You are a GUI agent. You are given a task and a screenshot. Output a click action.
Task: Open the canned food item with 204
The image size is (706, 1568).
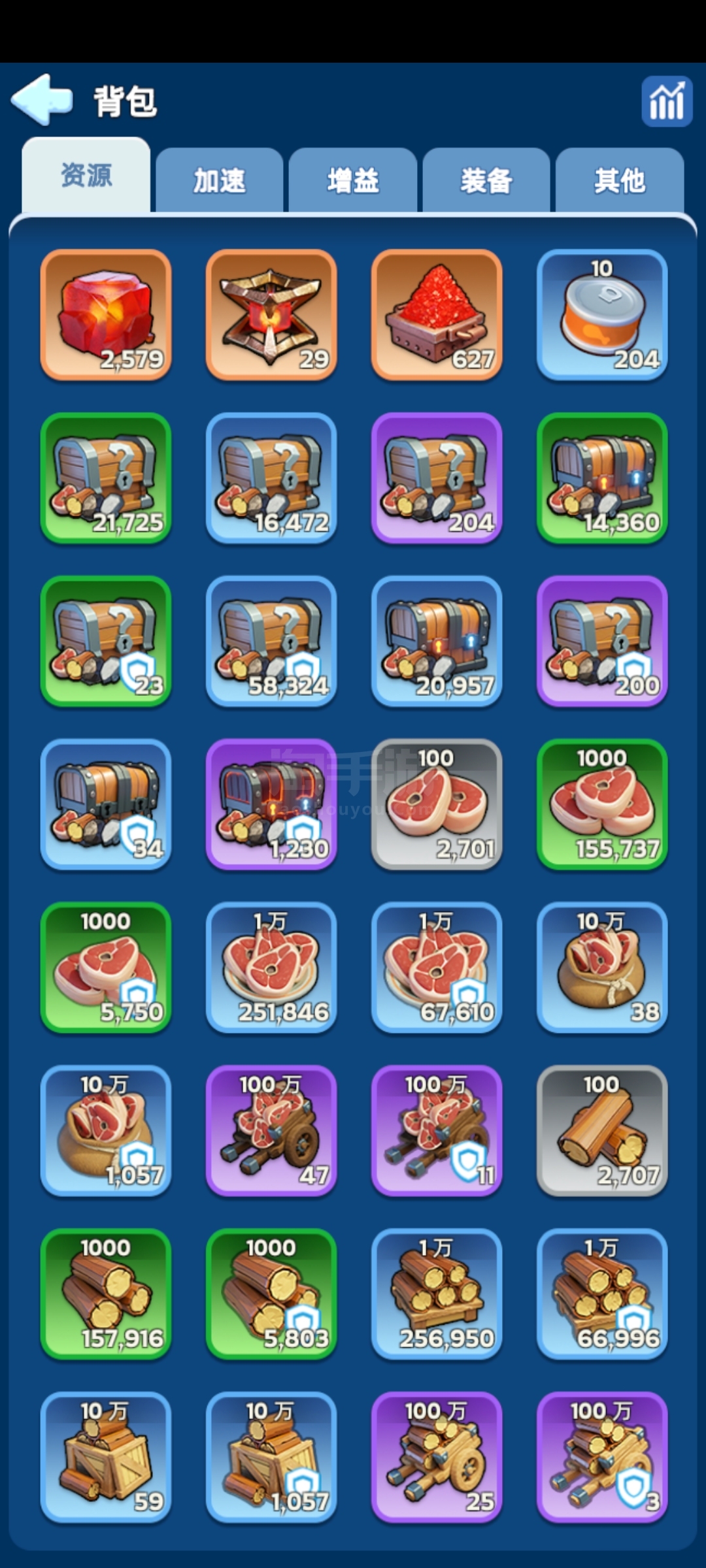click(x=602, y=314)
